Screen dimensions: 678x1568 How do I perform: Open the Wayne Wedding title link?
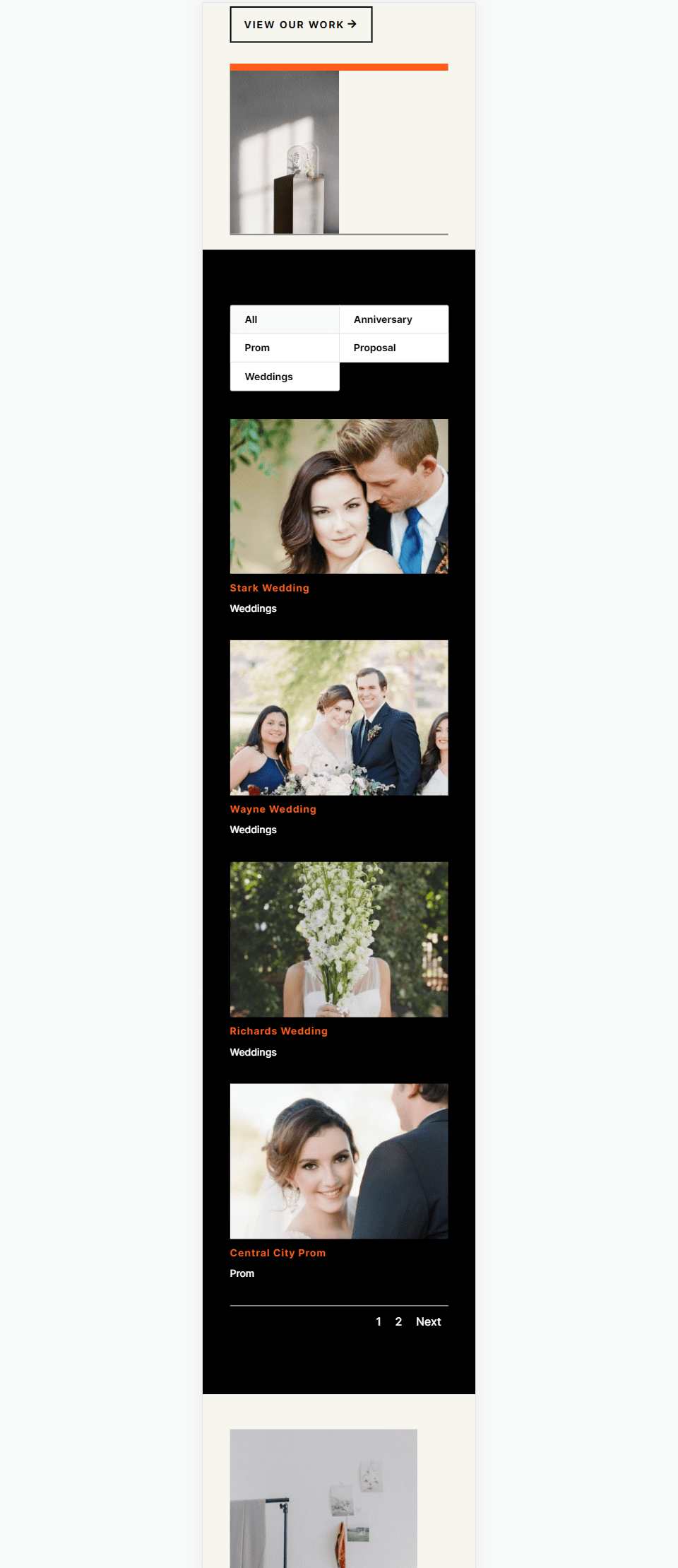(x=273, y=809)
